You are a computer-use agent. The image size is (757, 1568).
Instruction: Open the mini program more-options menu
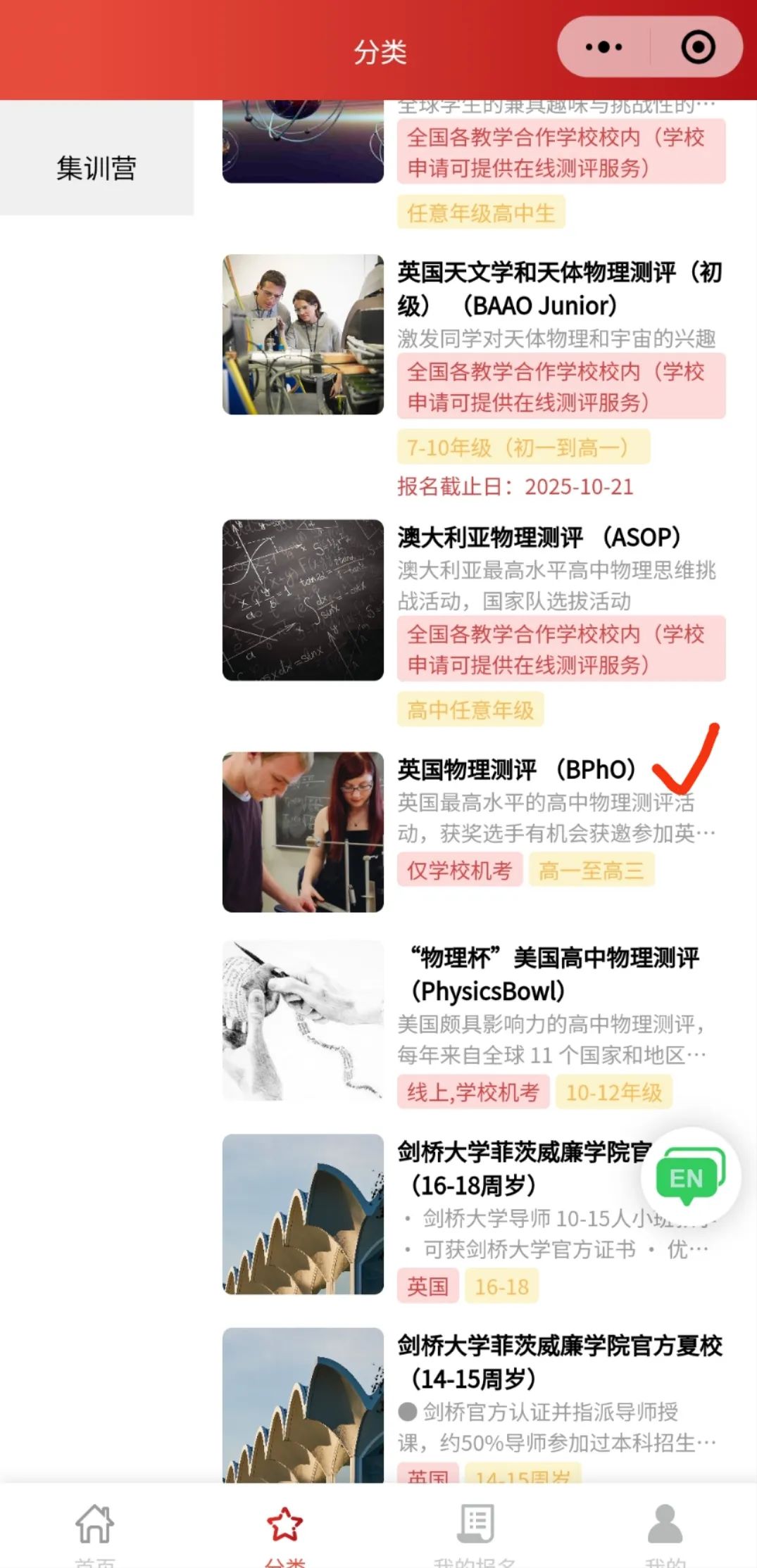click(603, 48)
